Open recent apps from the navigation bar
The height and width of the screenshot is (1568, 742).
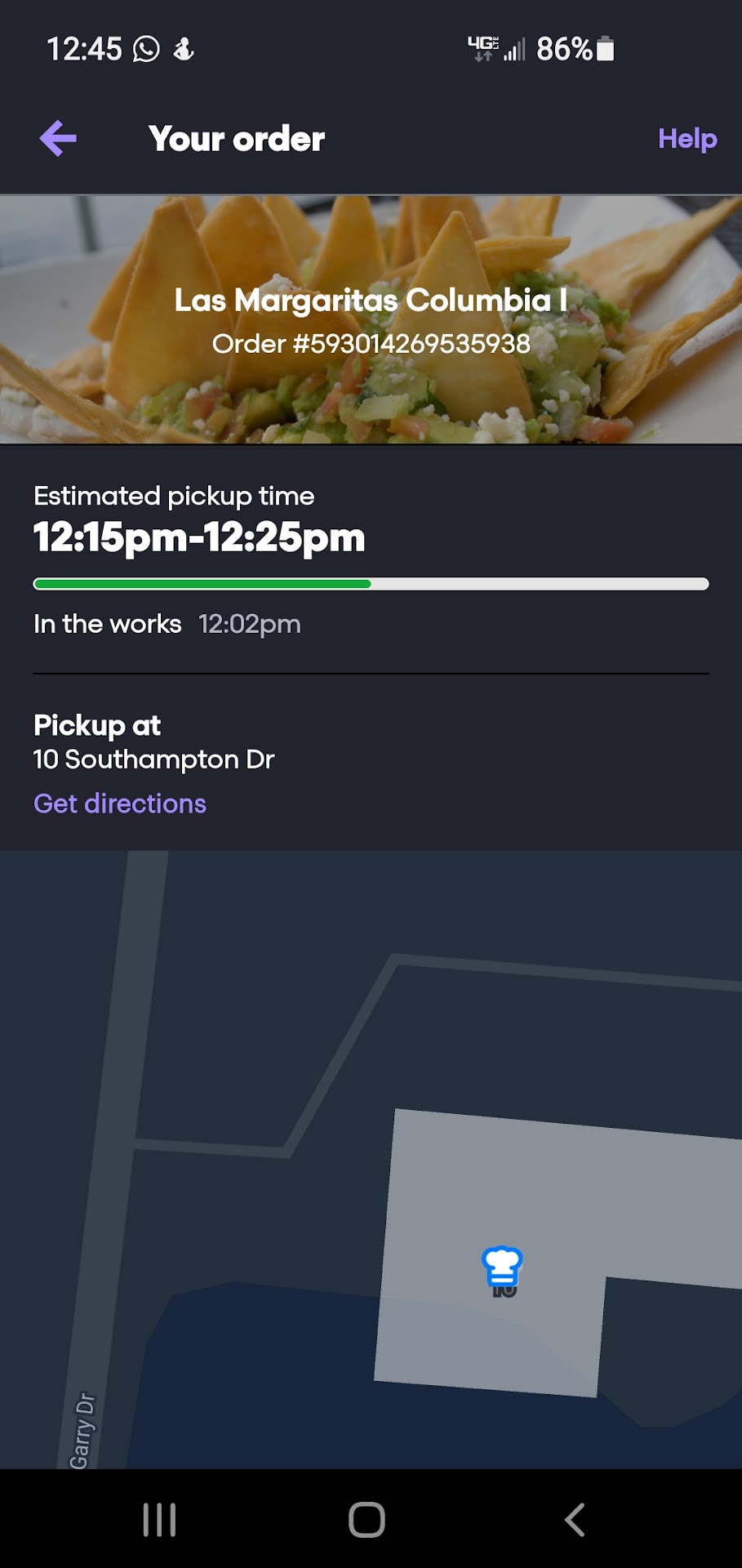tap(159, 1520)
